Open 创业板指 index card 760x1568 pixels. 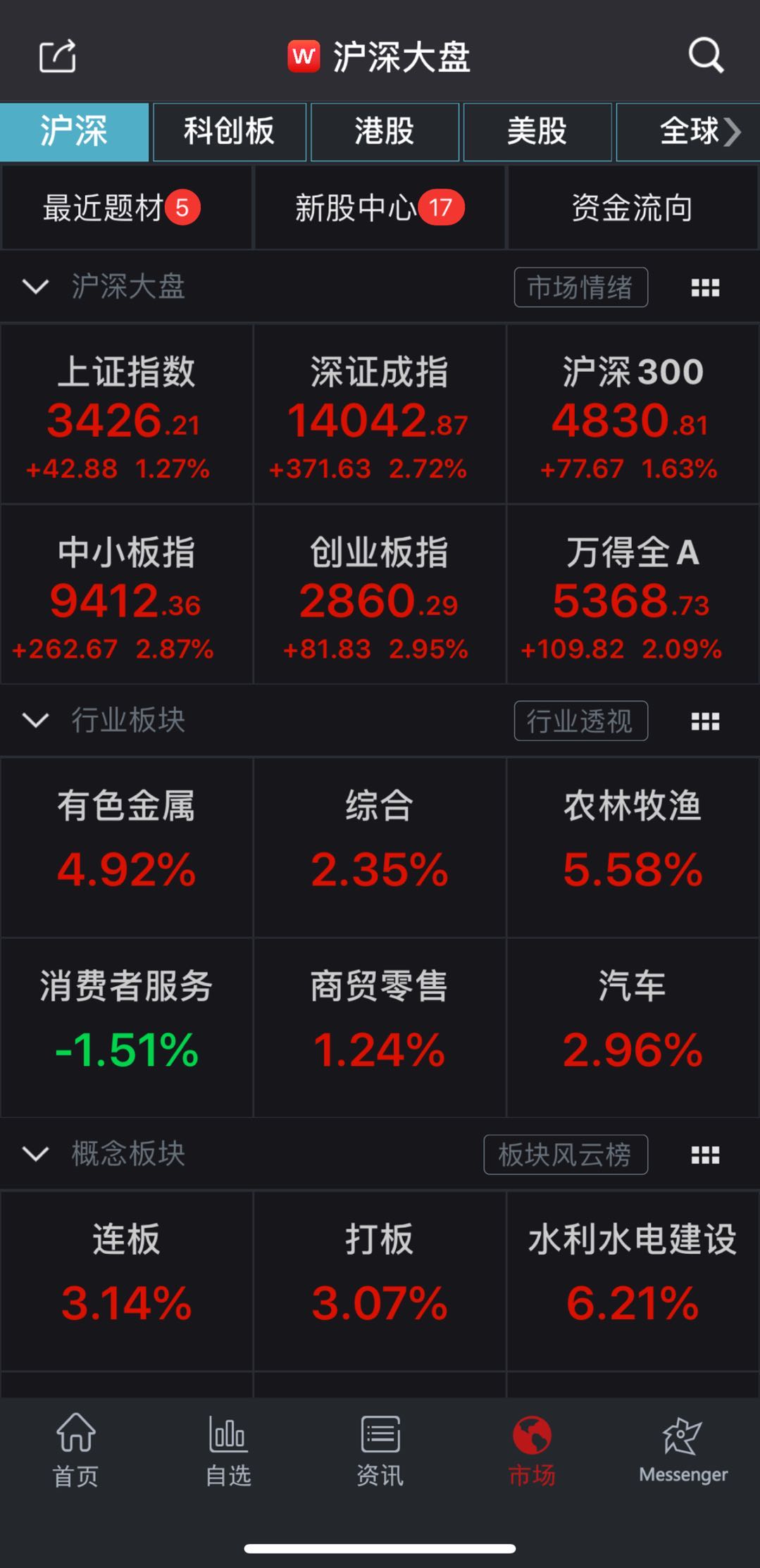click(x=379, y=595)
